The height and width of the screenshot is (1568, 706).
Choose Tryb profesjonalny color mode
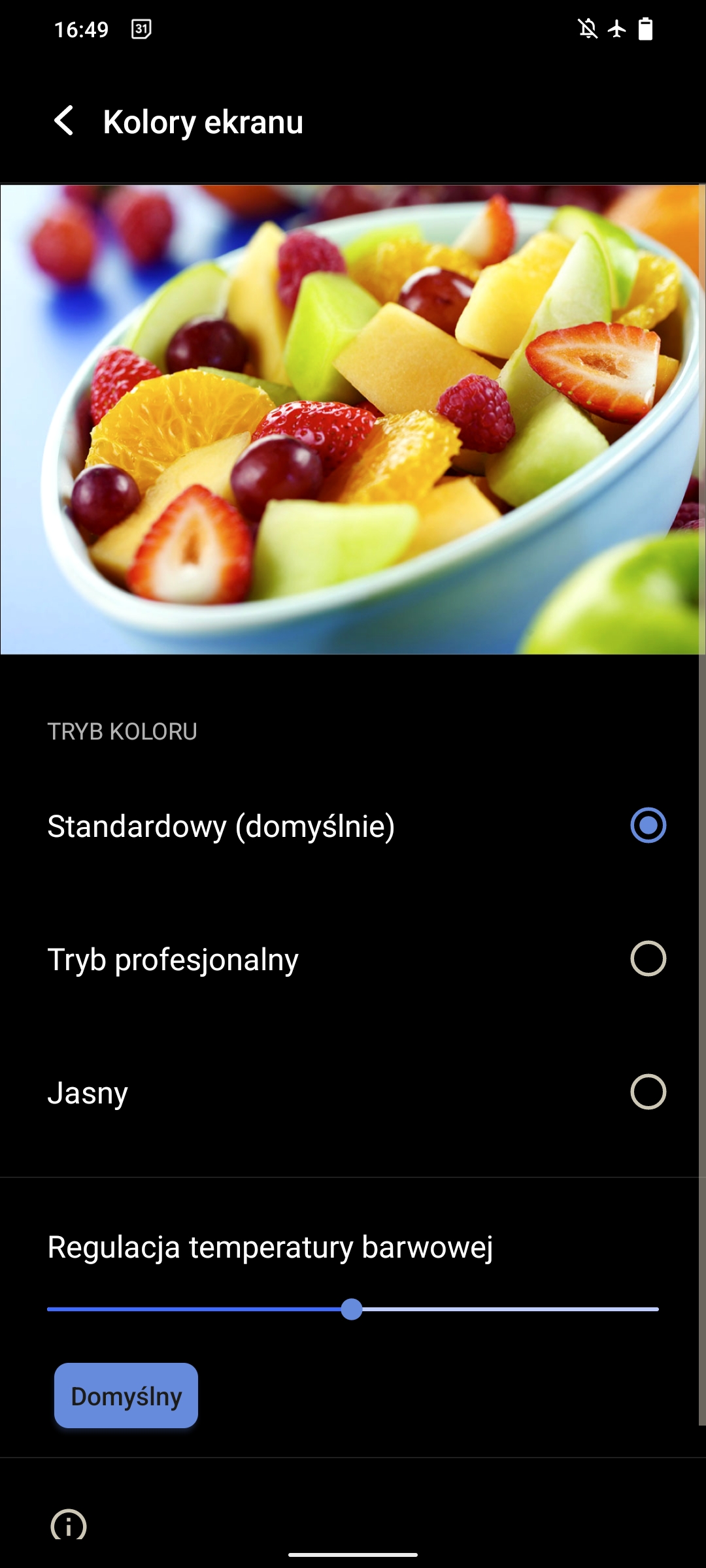click(647, 958)
